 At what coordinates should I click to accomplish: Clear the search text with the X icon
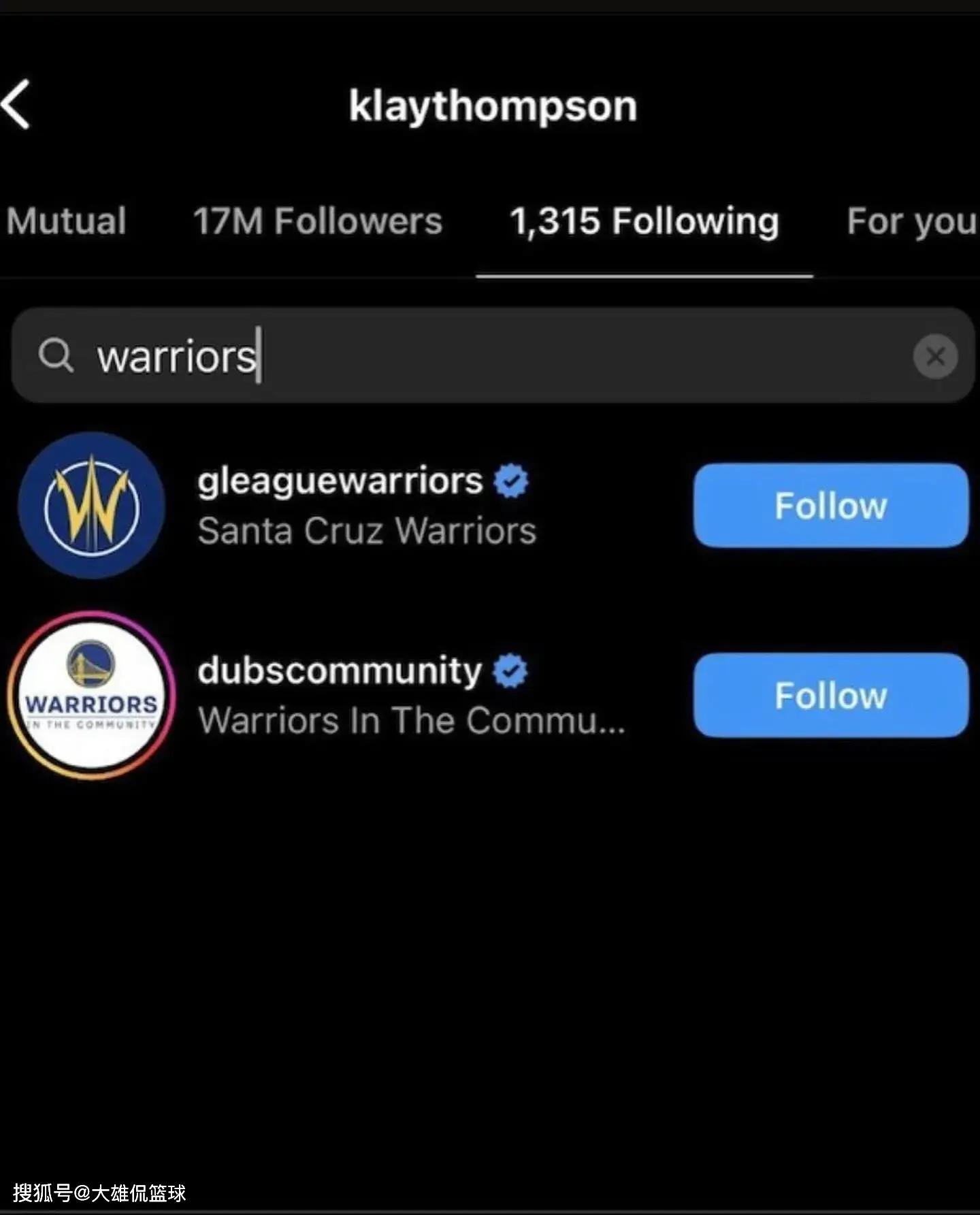(935, 355)
